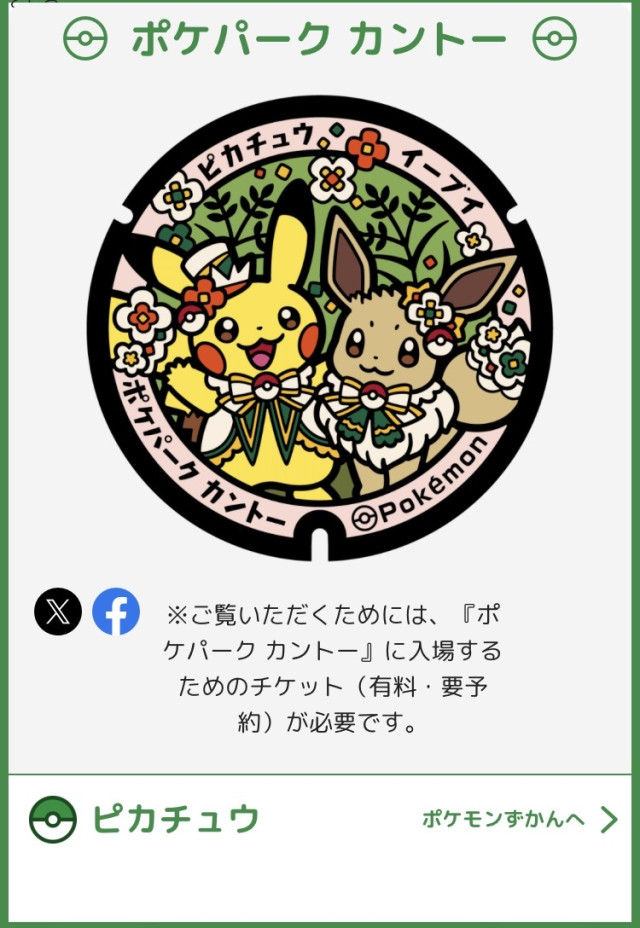Share this manhole on Facebook
Image resolution: width=640 pixels, height=928 pixels.
pyautogui.click(x=116, y=611)
